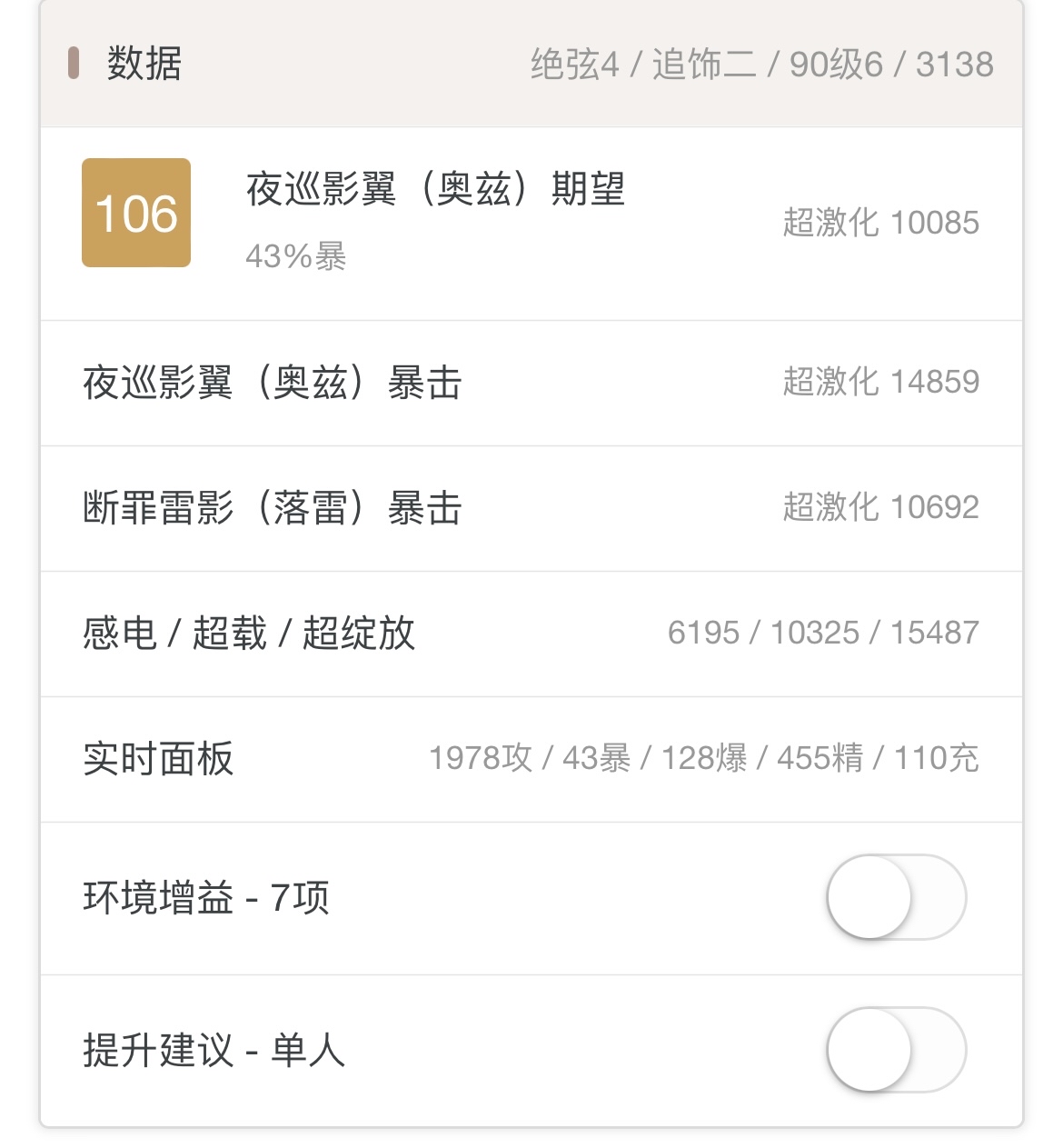Select the 数据 panel header

point(145,65)
